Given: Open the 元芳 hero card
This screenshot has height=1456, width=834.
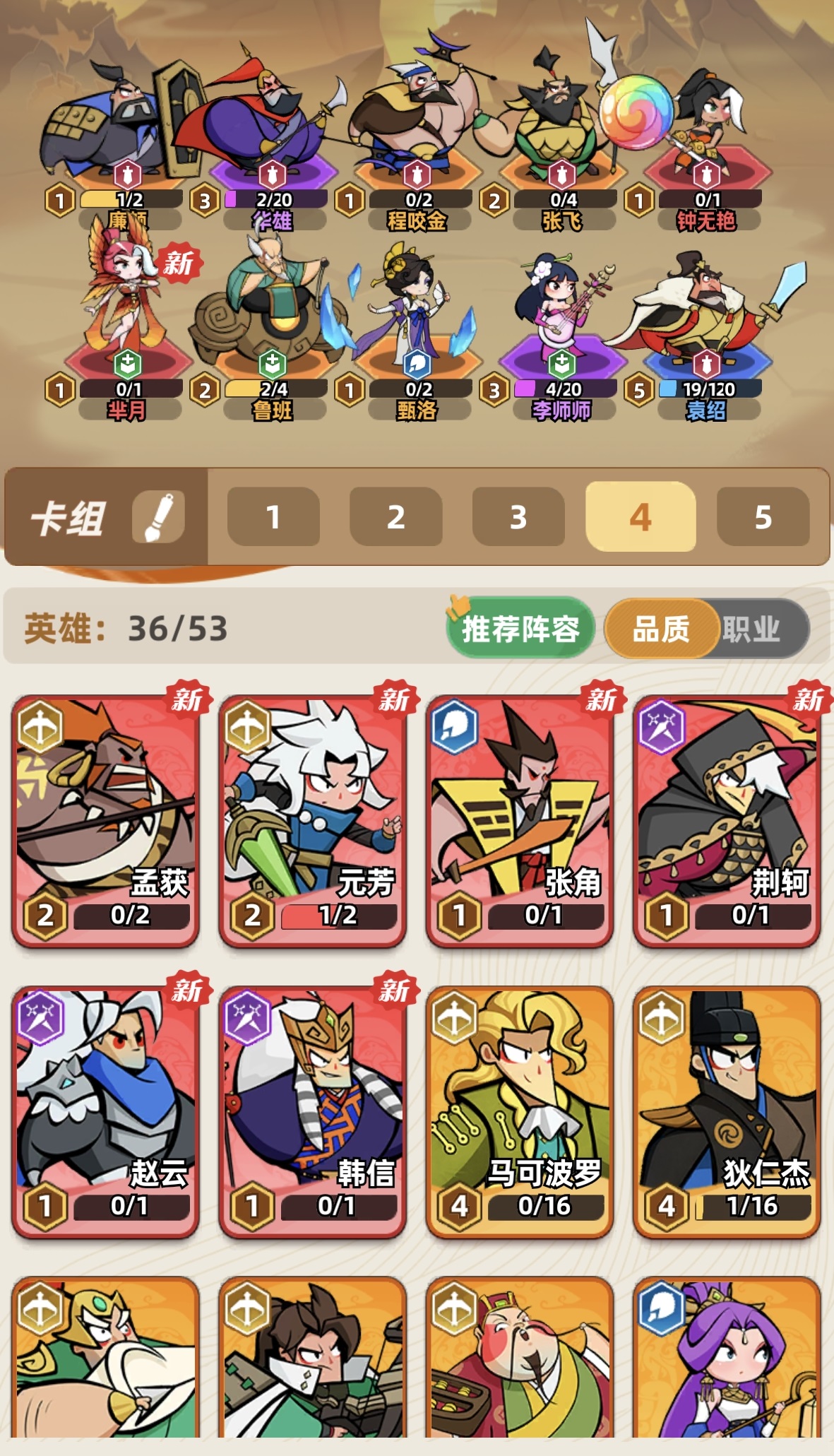Looking at the screenshot, I should tap(313, 819).
